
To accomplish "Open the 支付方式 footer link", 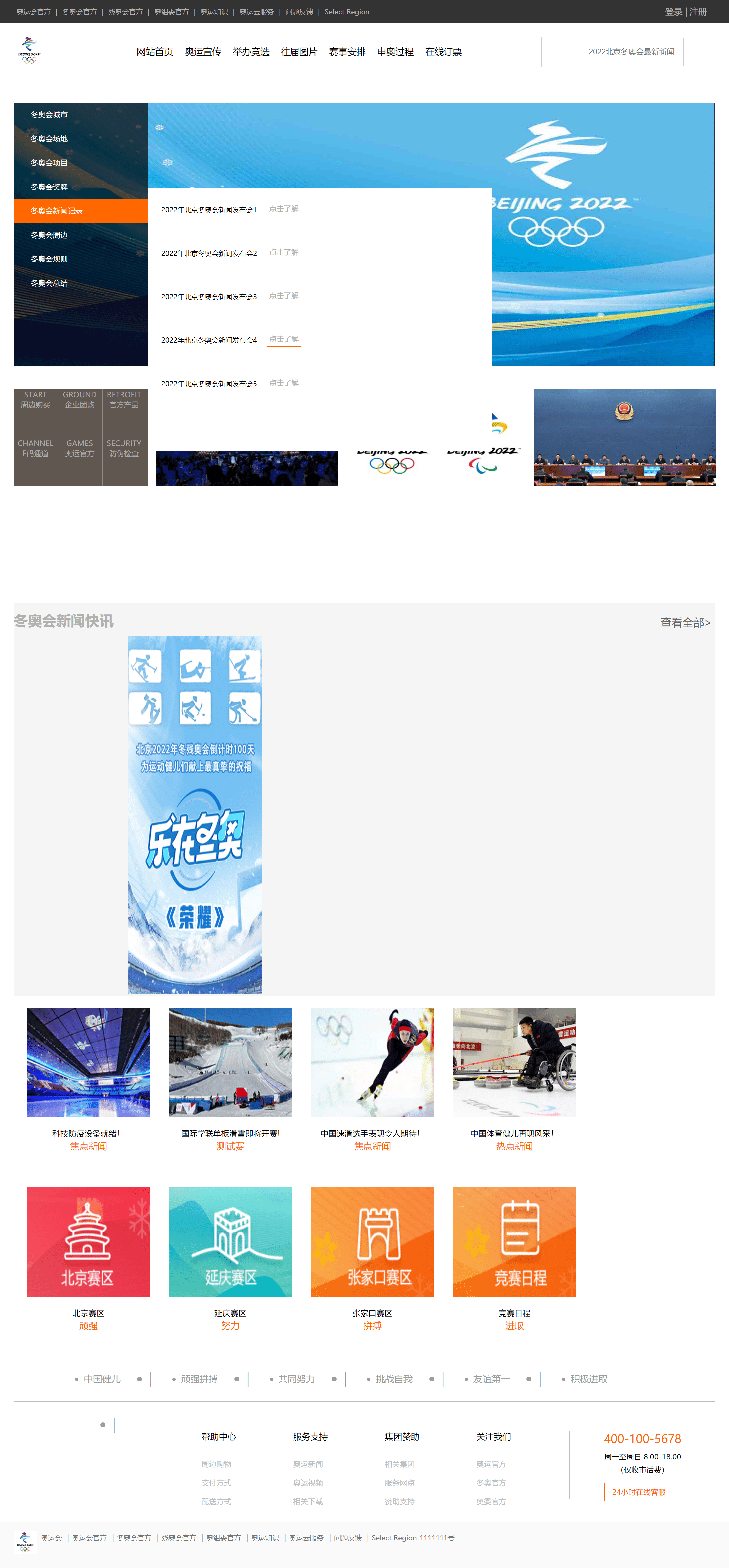I will click(216, 1483).
